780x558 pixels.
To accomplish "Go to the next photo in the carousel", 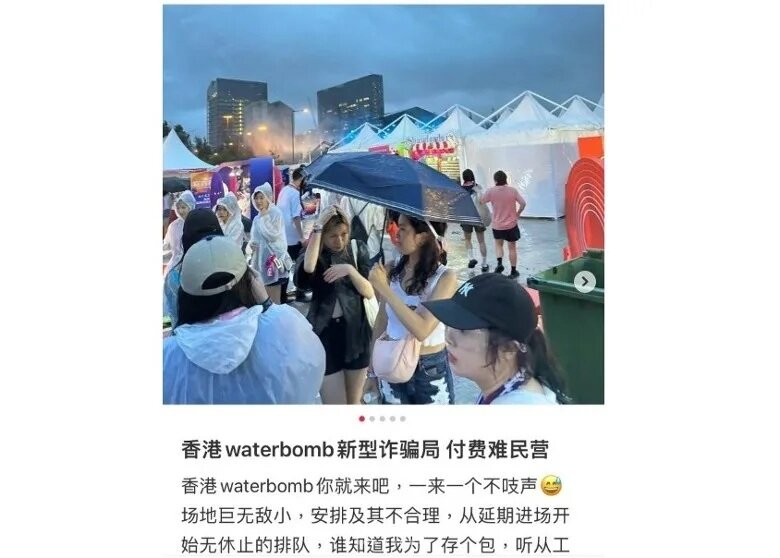I will coord(585,282).
